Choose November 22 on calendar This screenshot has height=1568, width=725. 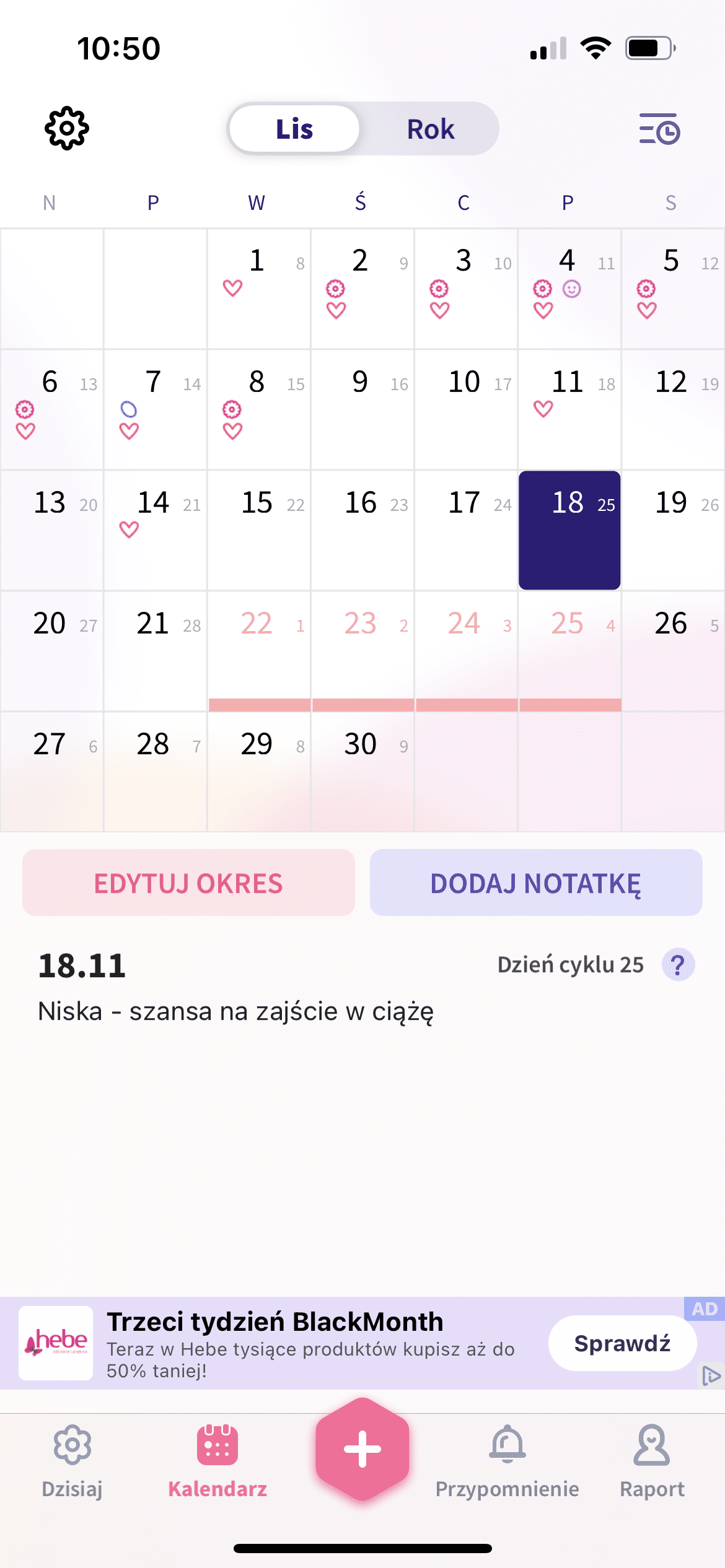259,650
